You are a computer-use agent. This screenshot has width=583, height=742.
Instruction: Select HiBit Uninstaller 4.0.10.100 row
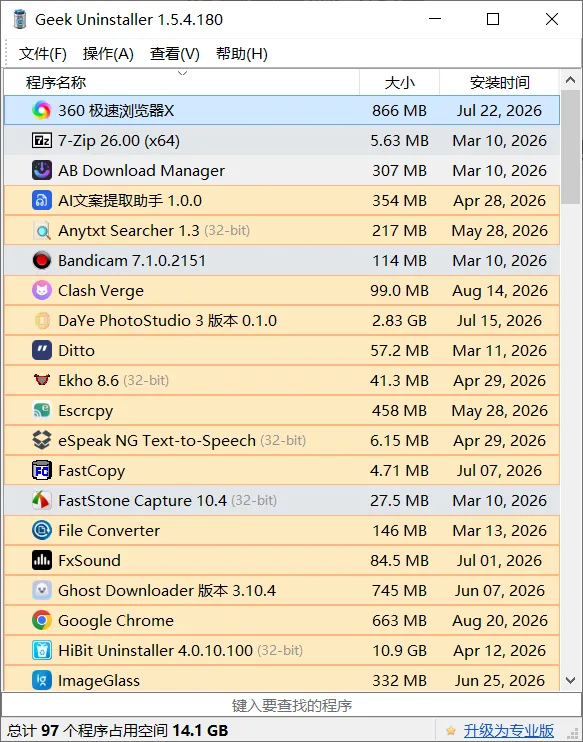[x=282, y=650]
